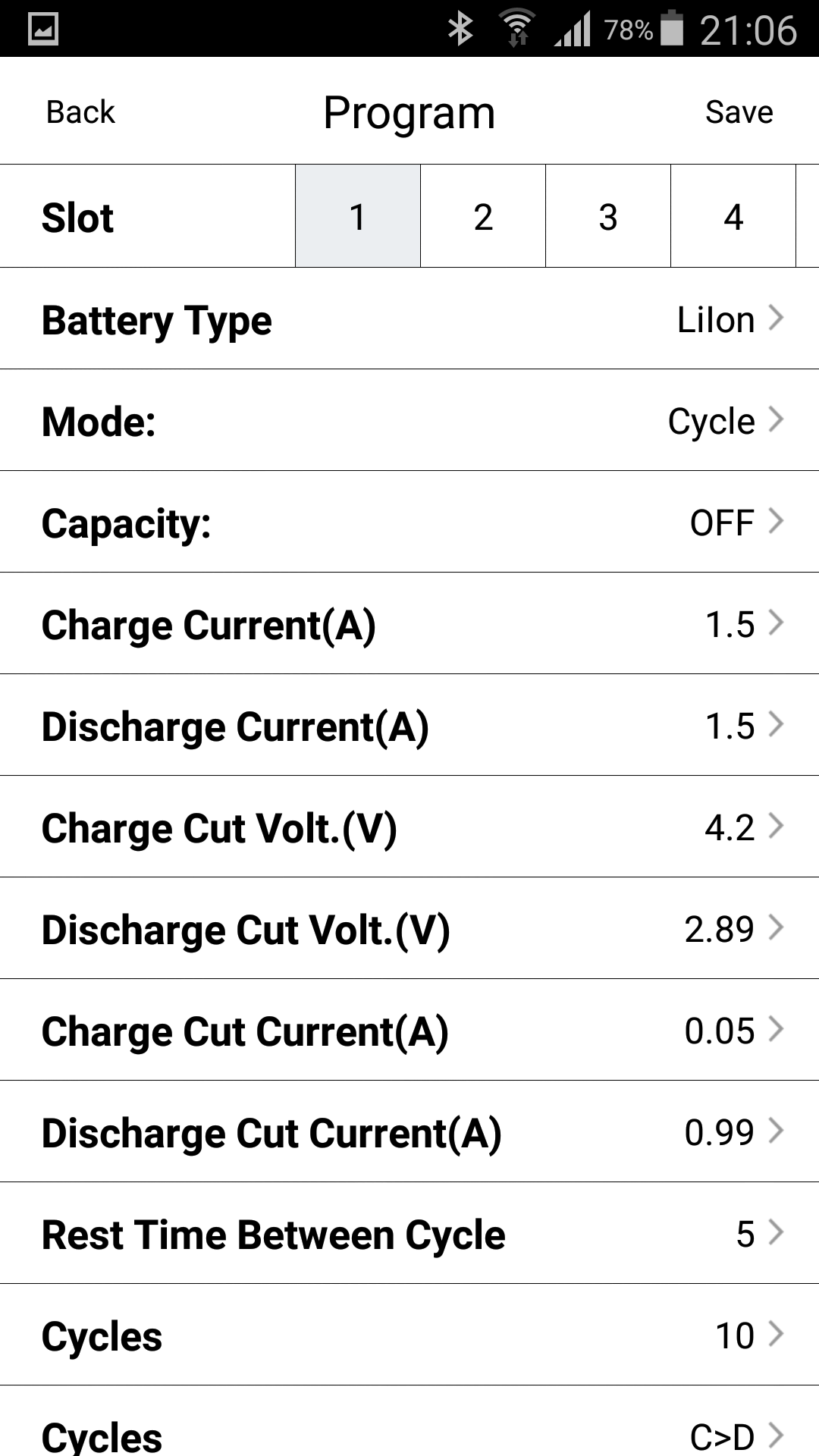
Task: Select slot 1
Action: [358, 216]
